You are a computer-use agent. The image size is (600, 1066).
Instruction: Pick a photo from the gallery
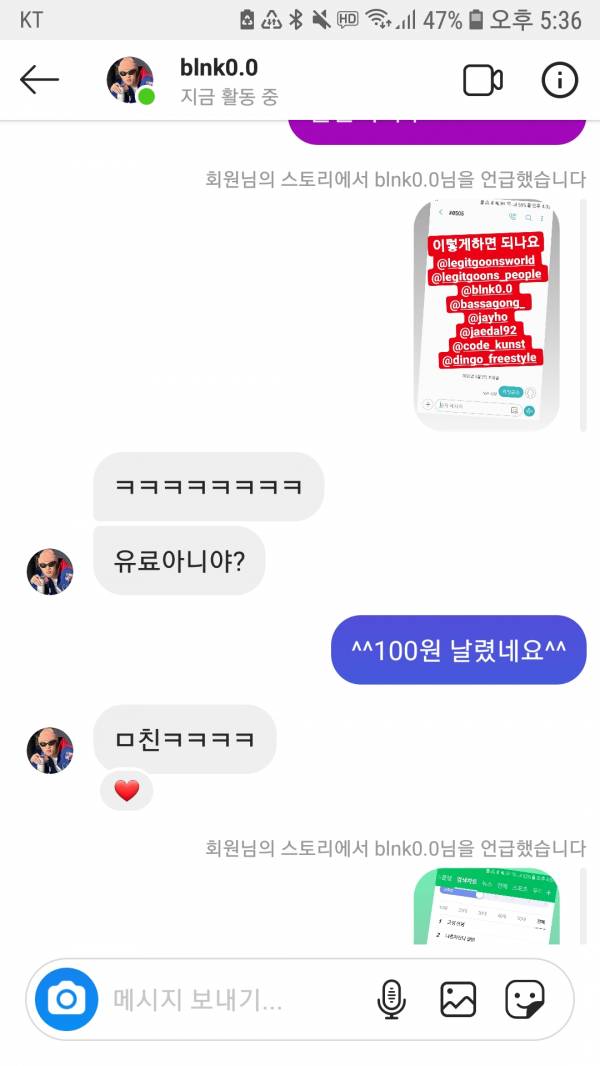point(458,999)
